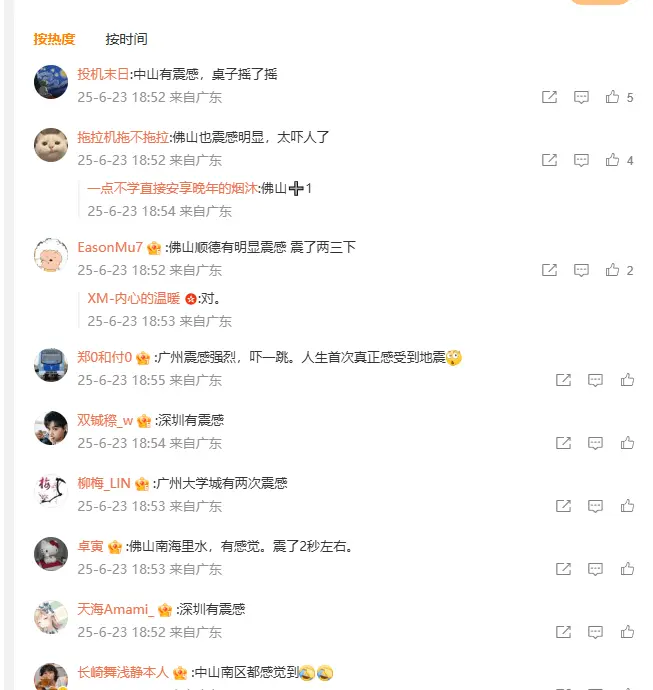Image resolution: width=653 pixels, height=690 pixels.
Task: Like 柳梅_LIN's 广州大学城 comment
Action: click(x=627, y=506)
